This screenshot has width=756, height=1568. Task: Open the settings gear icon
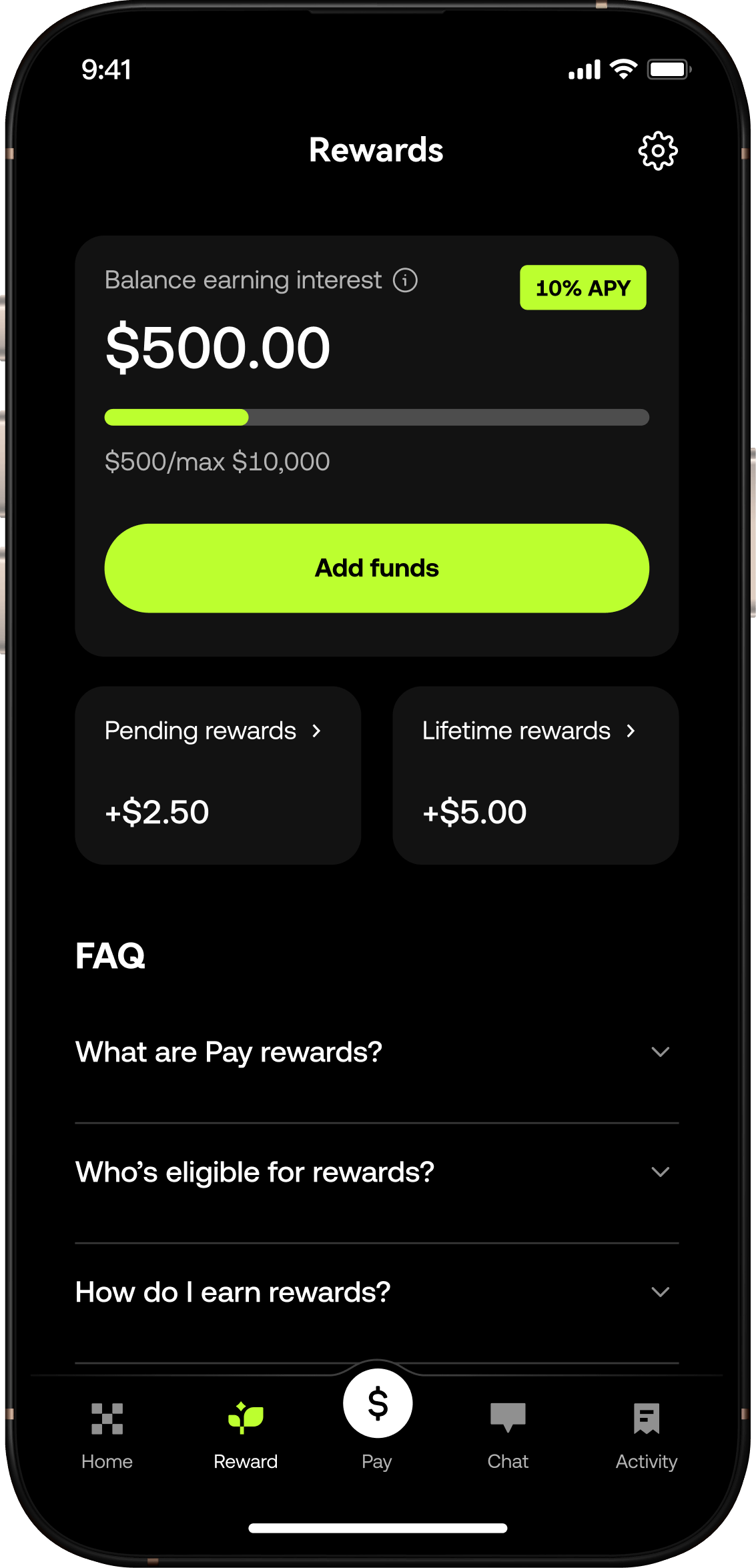tap(658, 151)
